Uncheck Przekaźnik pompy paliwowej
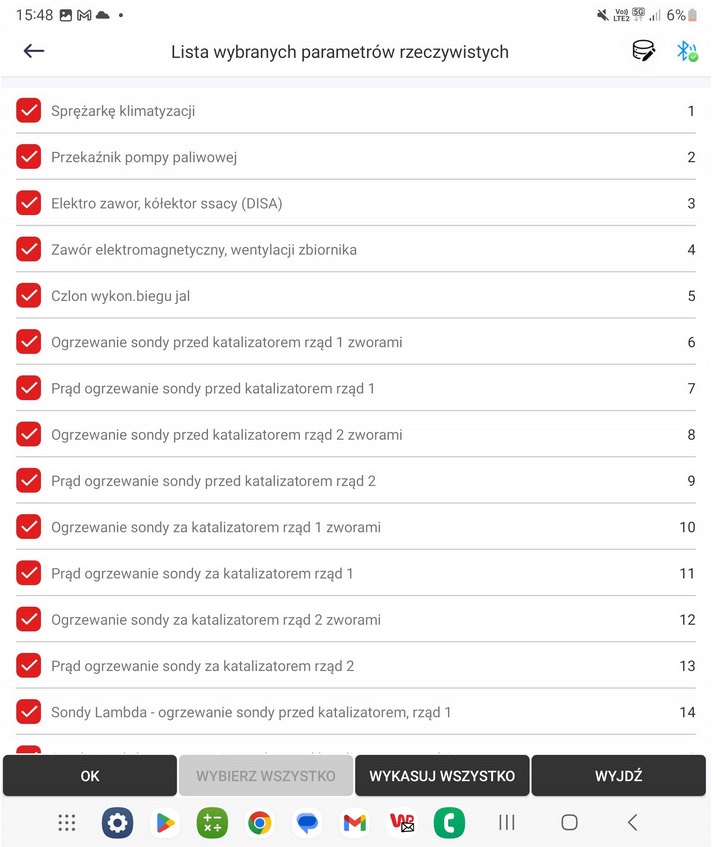The width and height of the screenshot is (713, 847). click(29, 157)
